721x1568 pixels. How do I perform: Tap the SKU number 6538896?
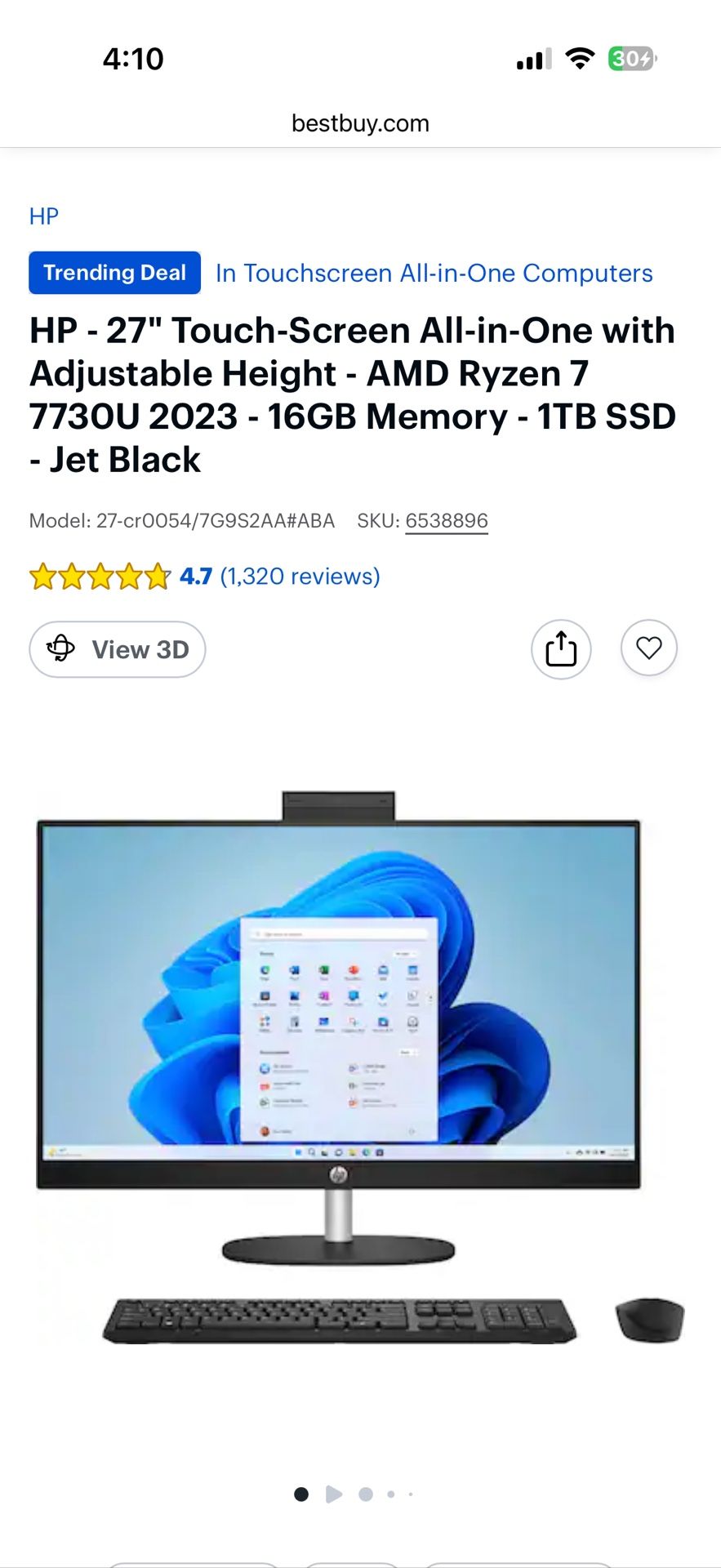click(447, 521)
